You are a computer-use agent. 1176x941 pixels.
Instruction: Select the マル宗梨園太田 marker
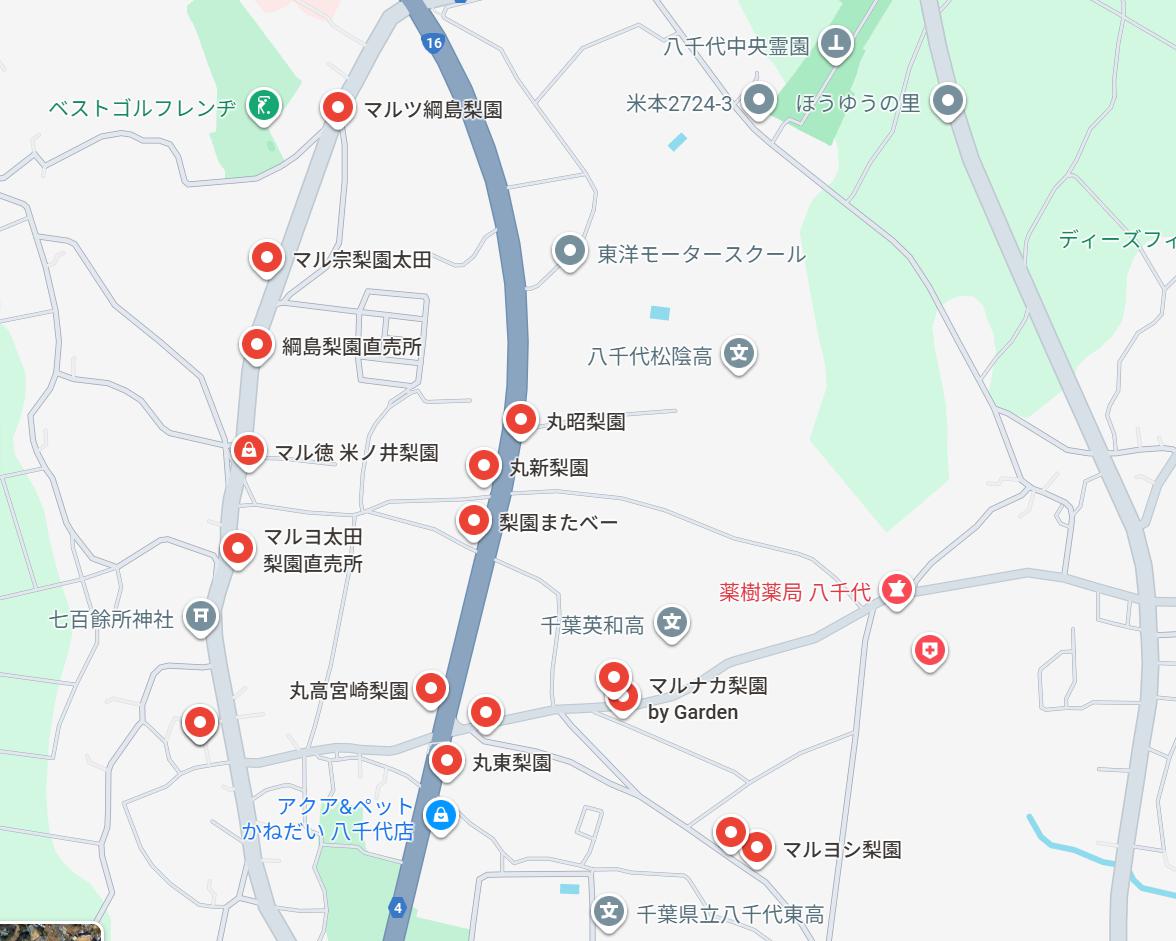coord(266,257)
